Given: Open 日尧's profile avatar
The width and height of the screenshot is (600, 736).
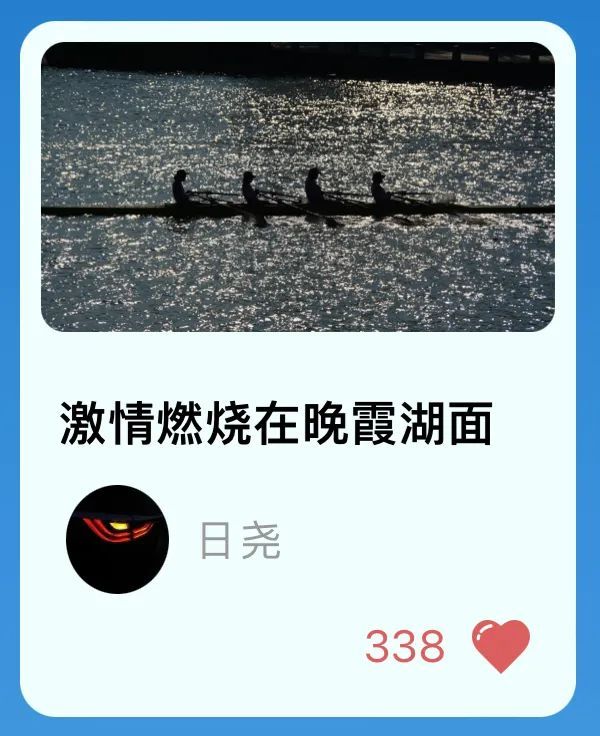Looking at the screenshot, I should coord(117,539).
